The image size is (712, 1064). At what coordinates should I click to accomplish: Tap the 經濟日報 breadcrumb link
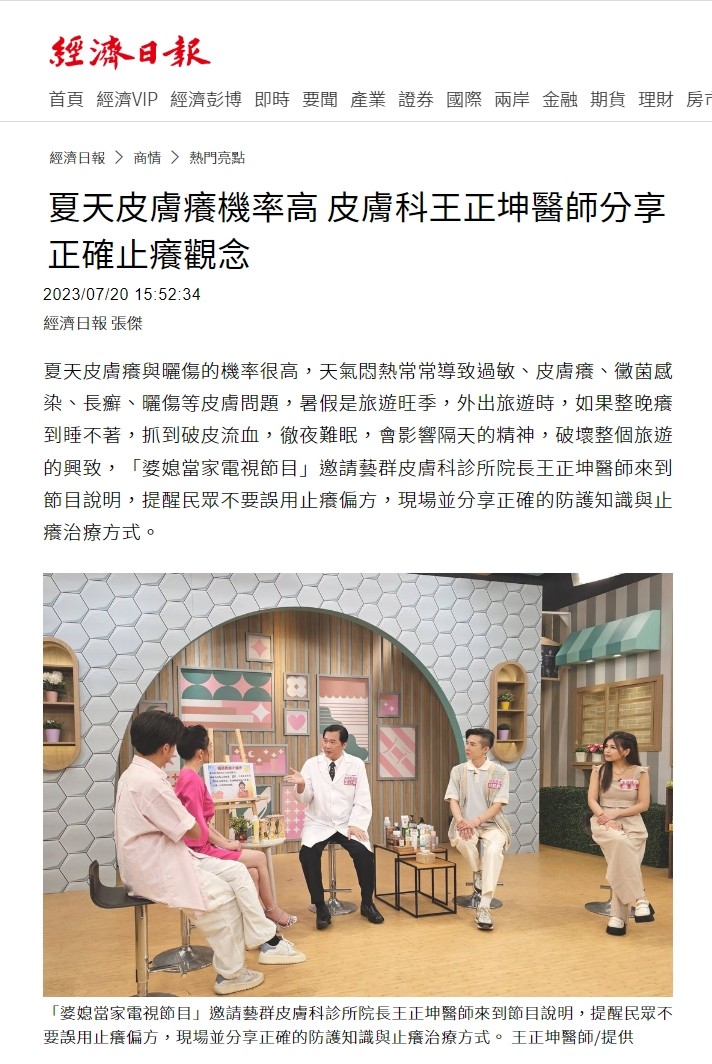coord(77,157)
